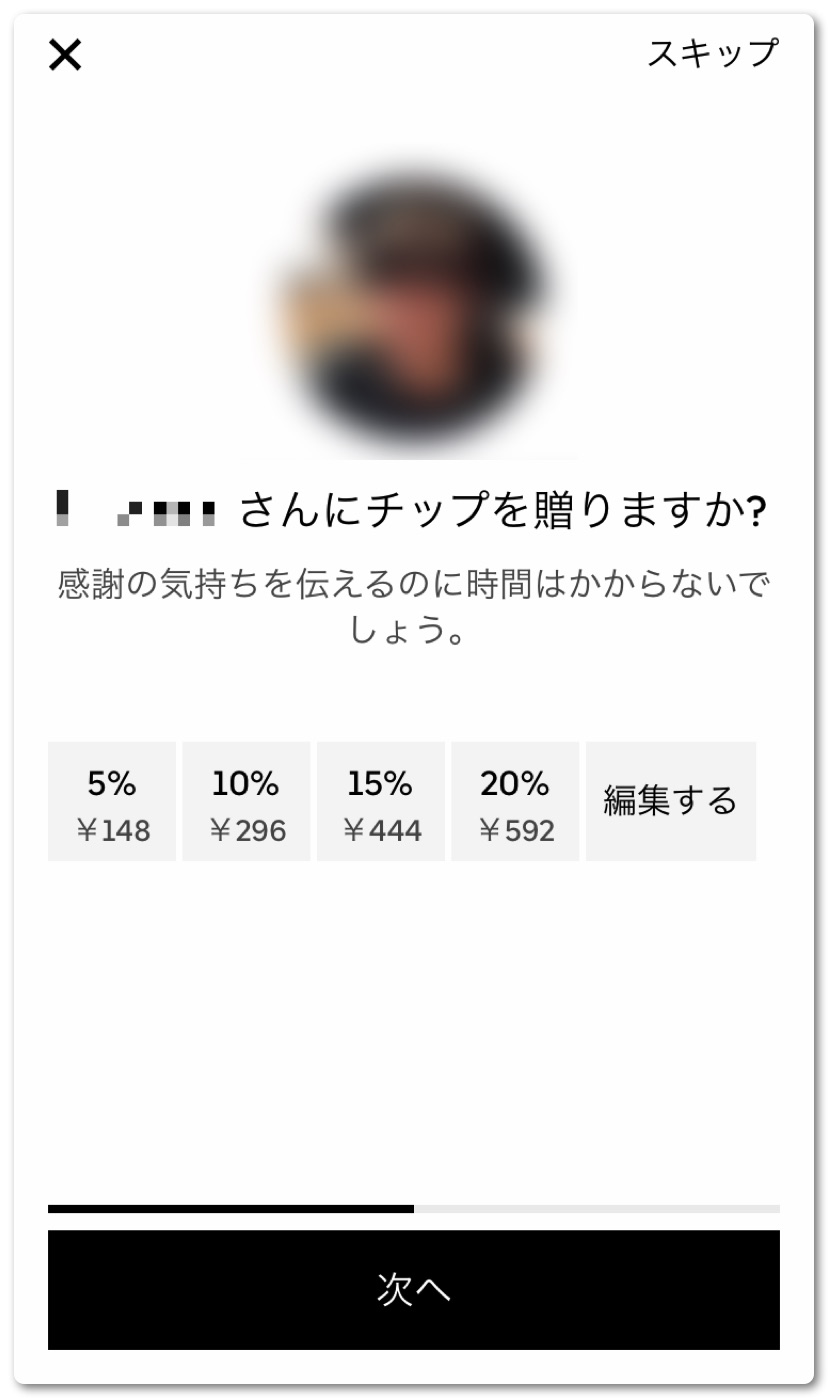This screenshot has height=1398, width=828.
Task: Select the 20% tip of ¥592
Action: tap(515, 801)
